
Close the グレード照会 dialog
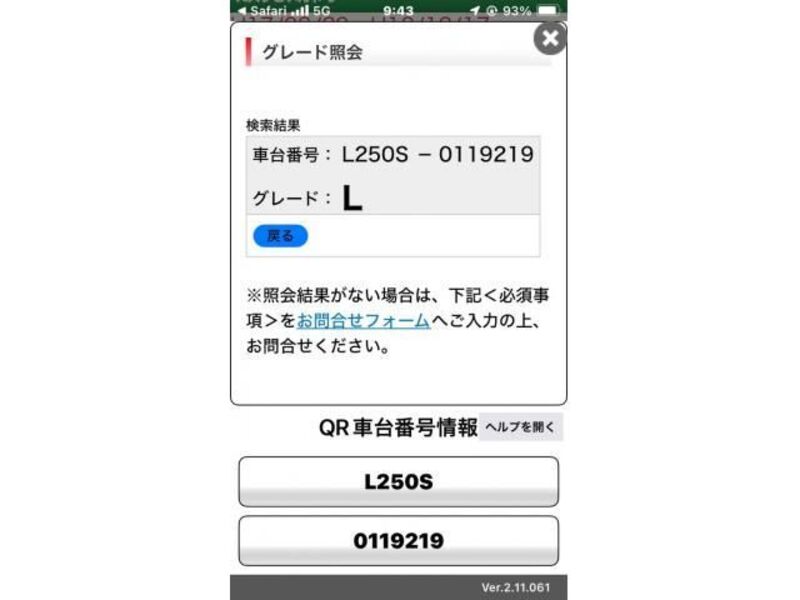pyautogui.click(x=549, y=38)
